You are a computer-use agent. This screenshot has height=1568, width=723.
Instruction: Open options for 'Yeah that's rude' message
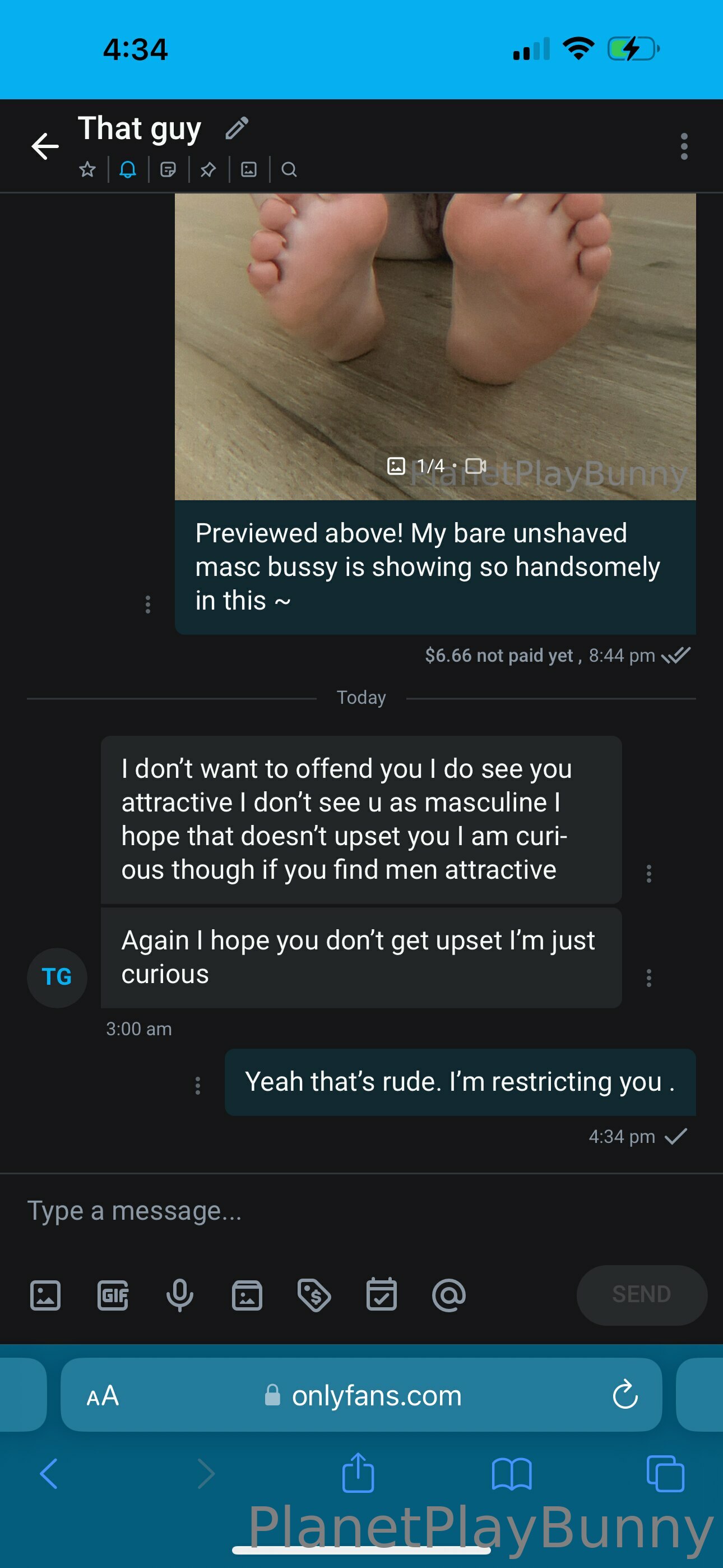tap(198, 1085)
